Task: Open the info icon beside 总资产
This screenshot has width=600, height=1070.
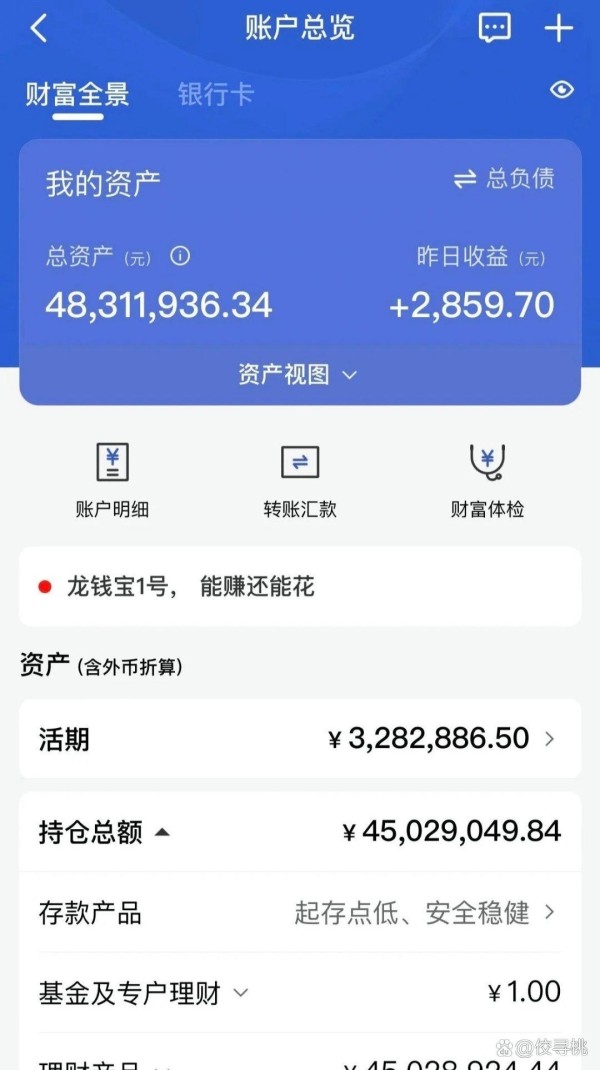Action: click(180, 257)
